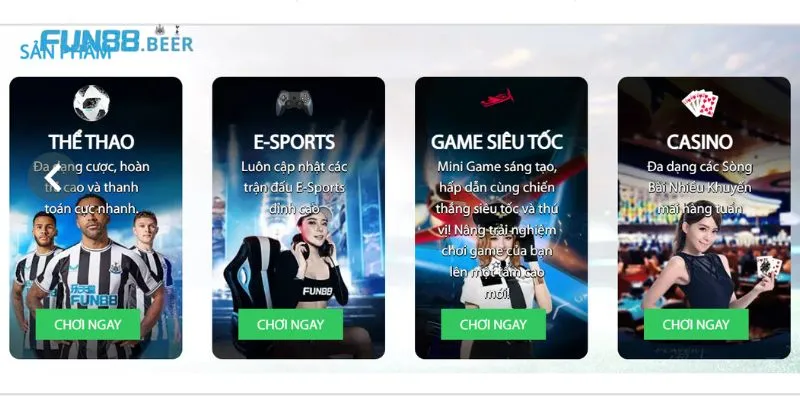Screen dimensions: 800x400
Task: Tap Chơi Ngay under Casino
Action: pyautogui.click(x=696, y=324)
